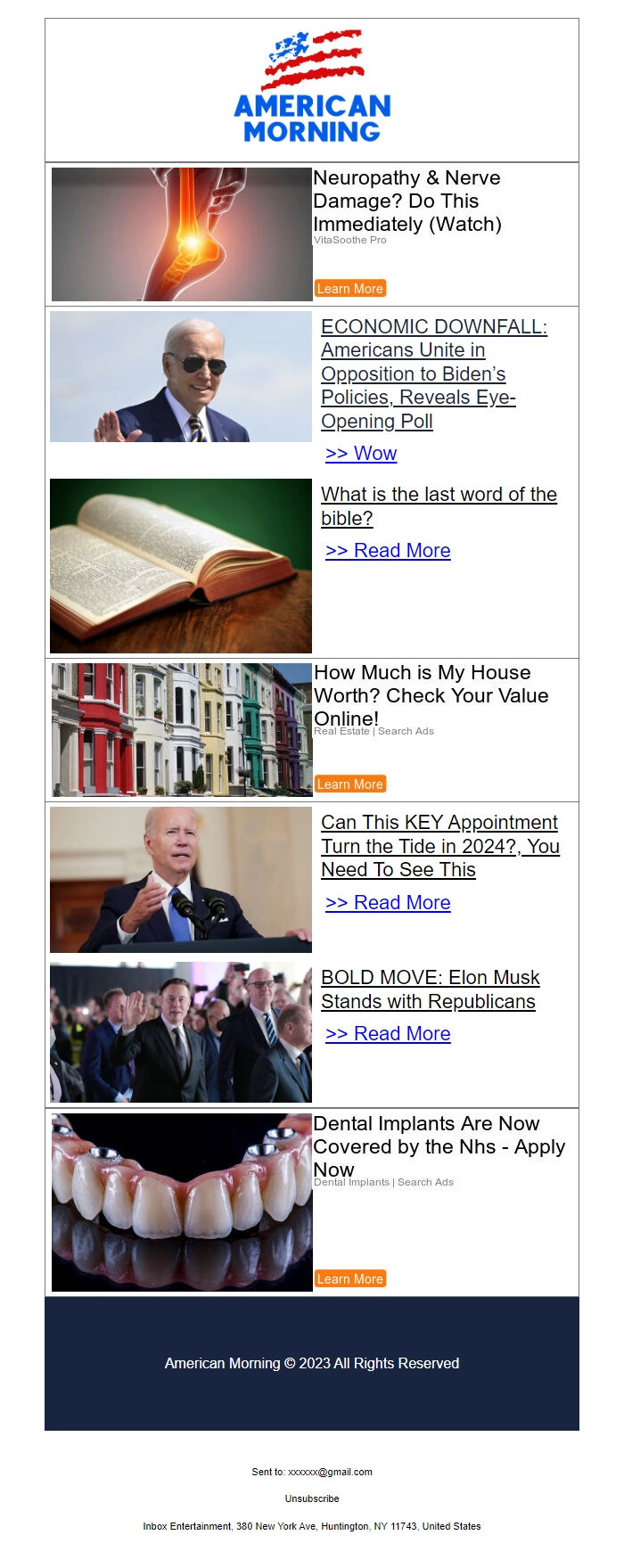The image size is (624, 1568).
Task: Open the ECONOMIC DOWNFALL headline link
Action: point(433,374)
